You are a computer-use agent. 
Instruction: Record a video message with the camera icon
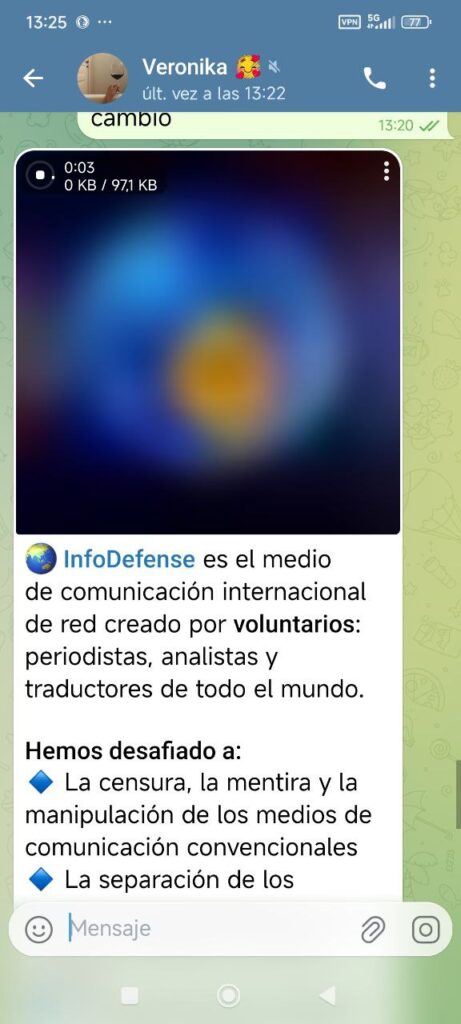point(426,929)
